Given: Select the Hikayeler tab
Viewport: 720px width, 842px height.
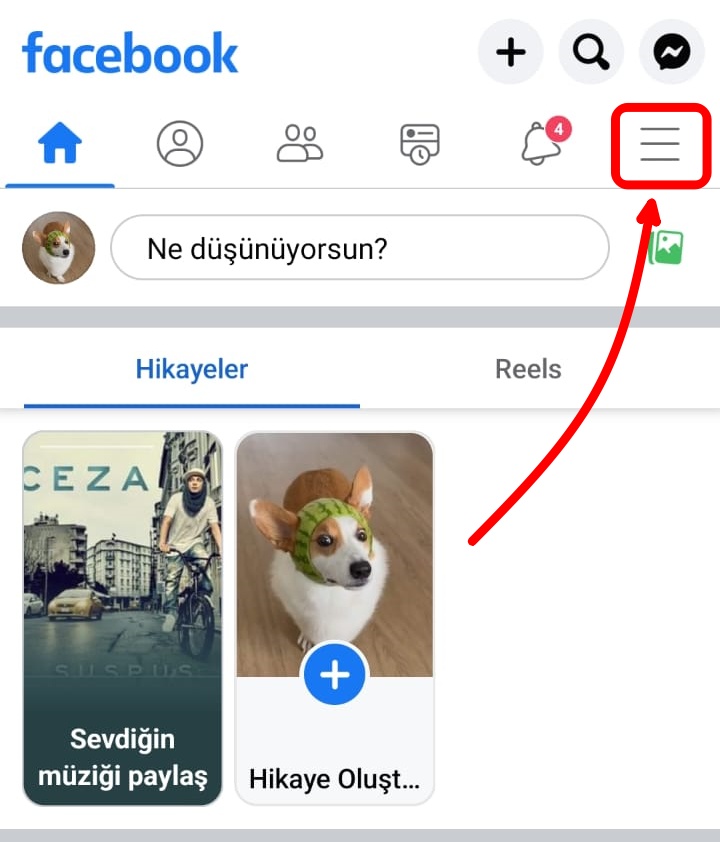Looking at the screenshot, I should tap(192, 369).
